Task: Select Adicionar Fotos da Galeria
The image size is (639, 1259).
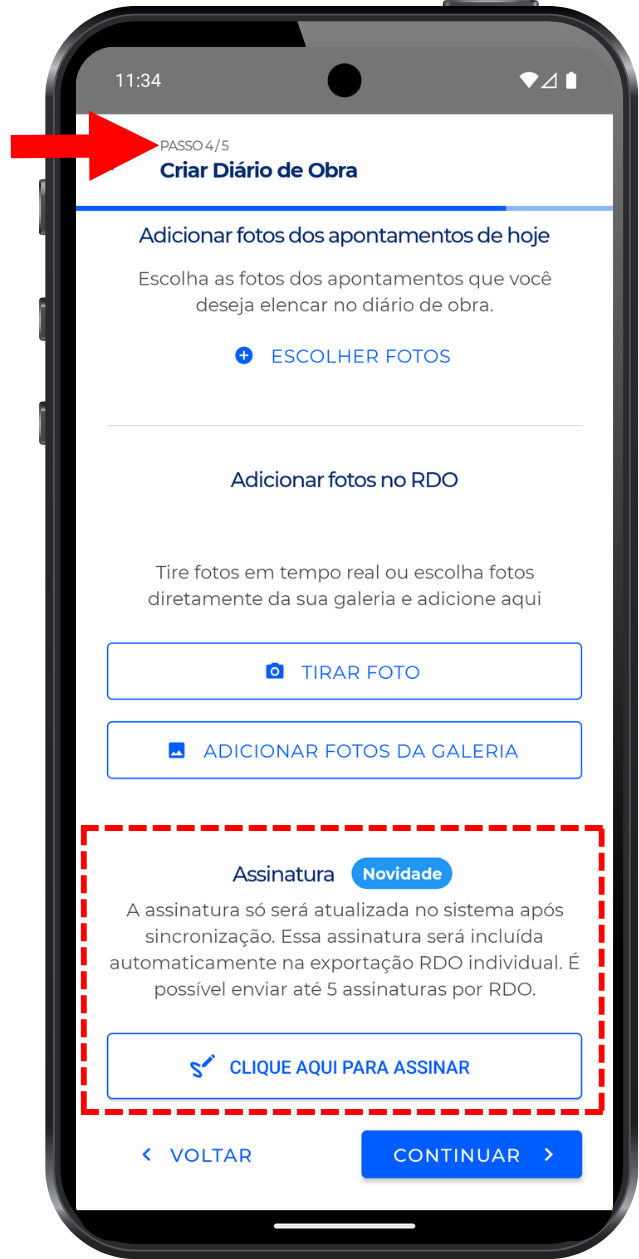Action: pyautogui.click(x=344, y=750)
